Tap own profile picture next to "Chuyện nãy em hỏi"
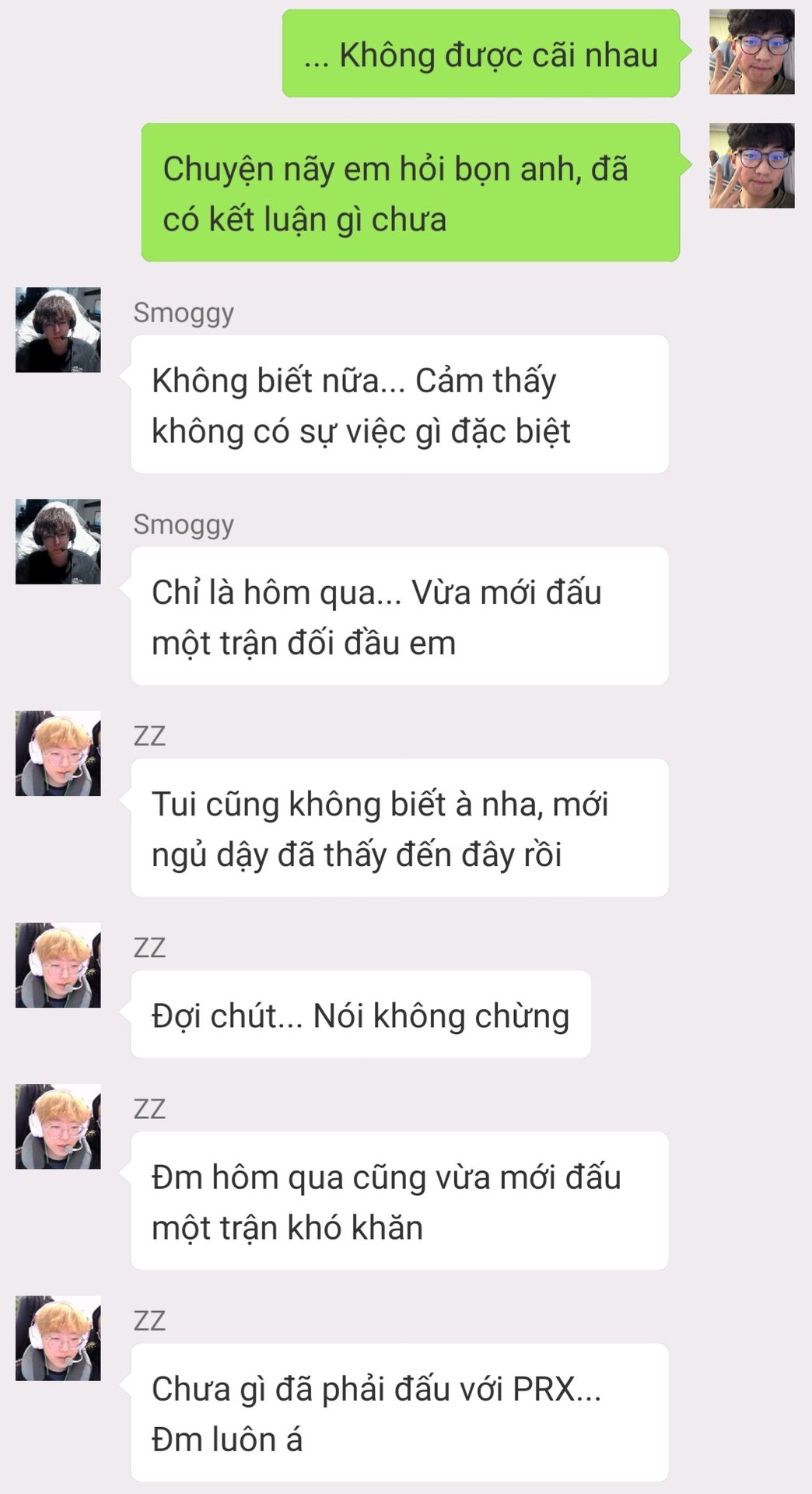The height and width of the screenshot is (1494, 812). [752, 166]
